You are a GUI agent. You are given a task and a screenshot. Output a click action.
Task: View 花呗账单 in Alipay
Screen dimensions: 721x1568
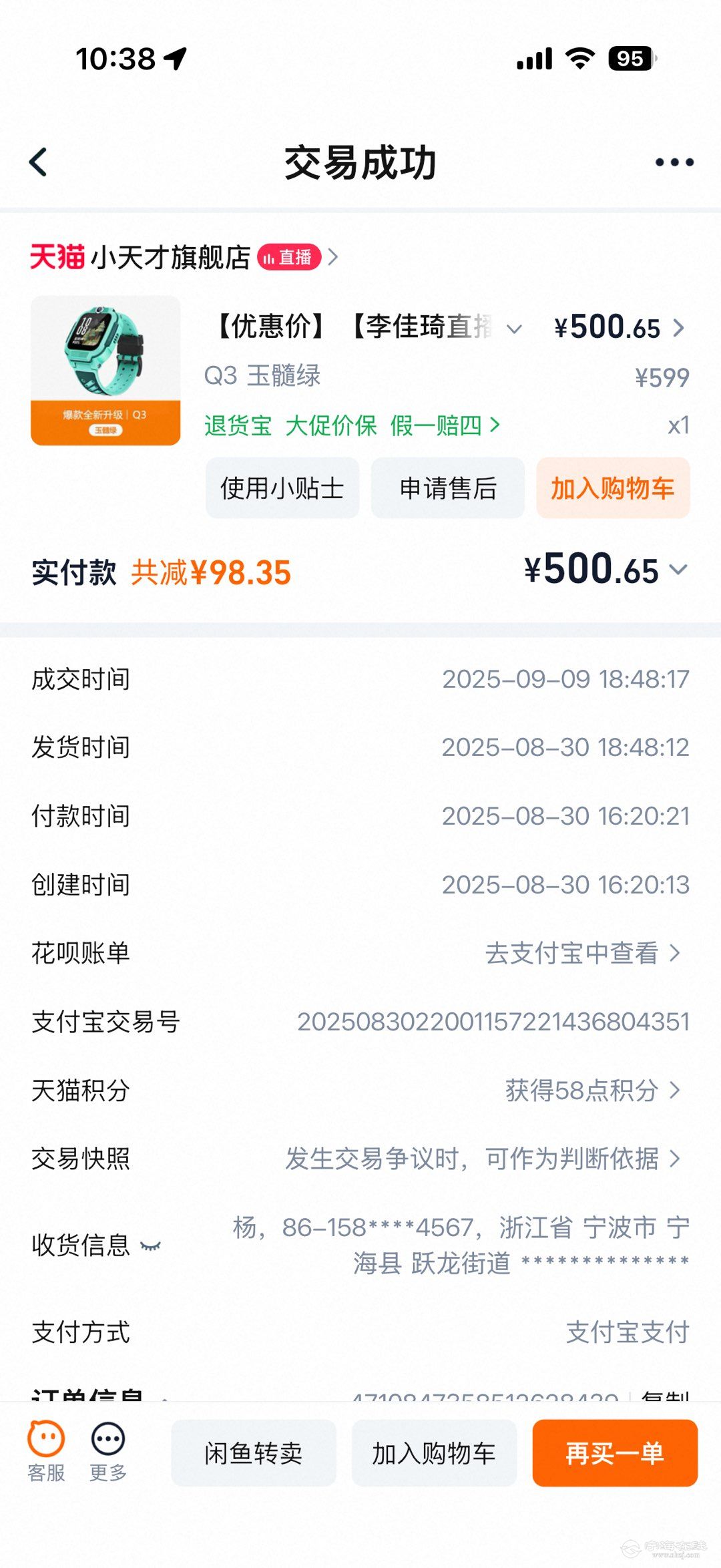click(581, 953)
